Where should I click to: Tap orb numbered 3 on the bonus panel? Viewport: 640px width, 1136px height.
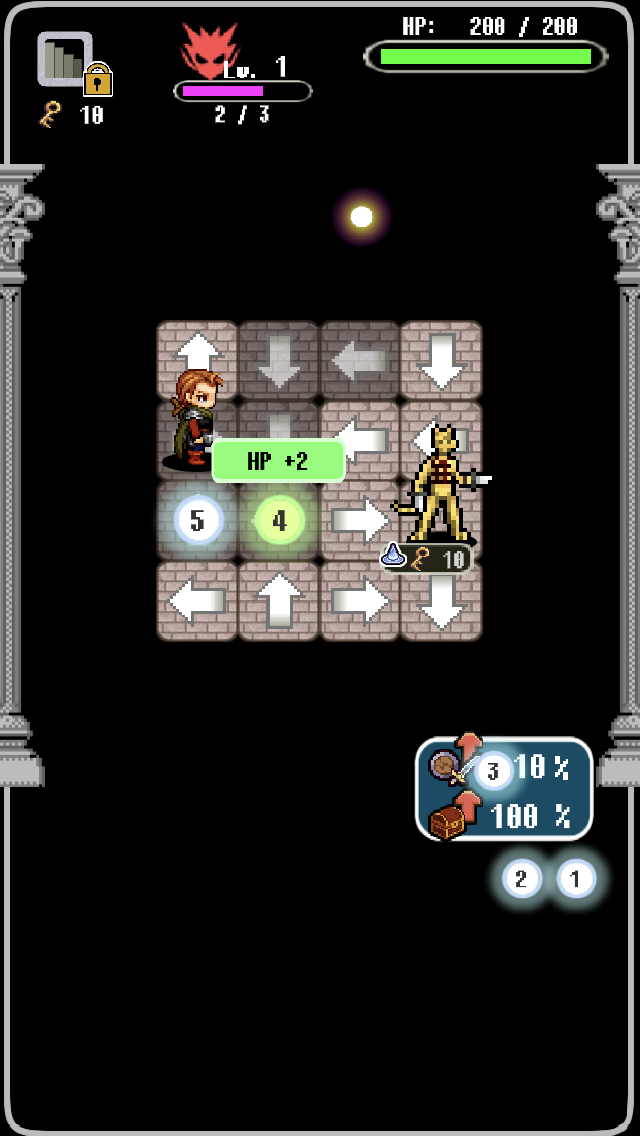click(x=493, y=771)
